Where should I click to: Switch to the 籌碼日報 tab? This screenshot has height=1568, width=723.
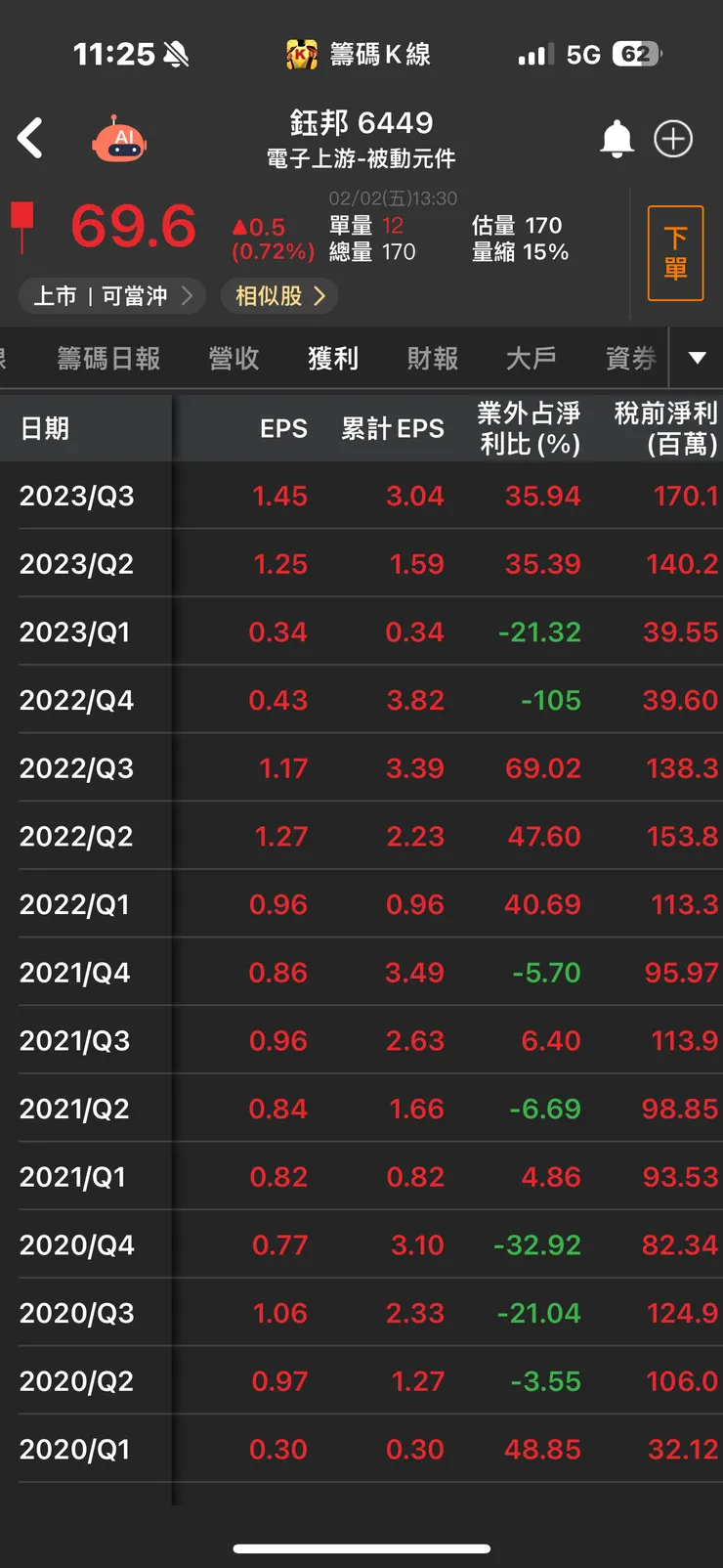(x=108, y=359)
